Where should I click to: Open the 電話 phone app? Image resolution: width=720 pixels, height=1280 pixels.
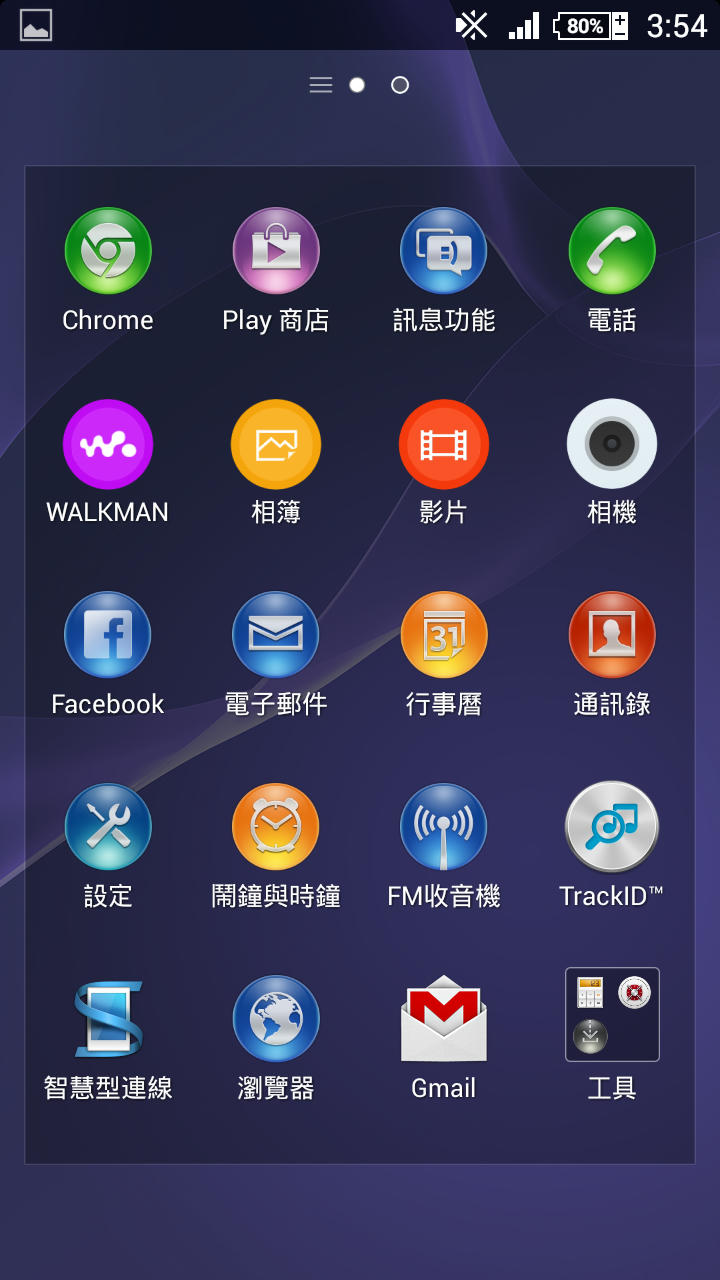tap(612, 251)
